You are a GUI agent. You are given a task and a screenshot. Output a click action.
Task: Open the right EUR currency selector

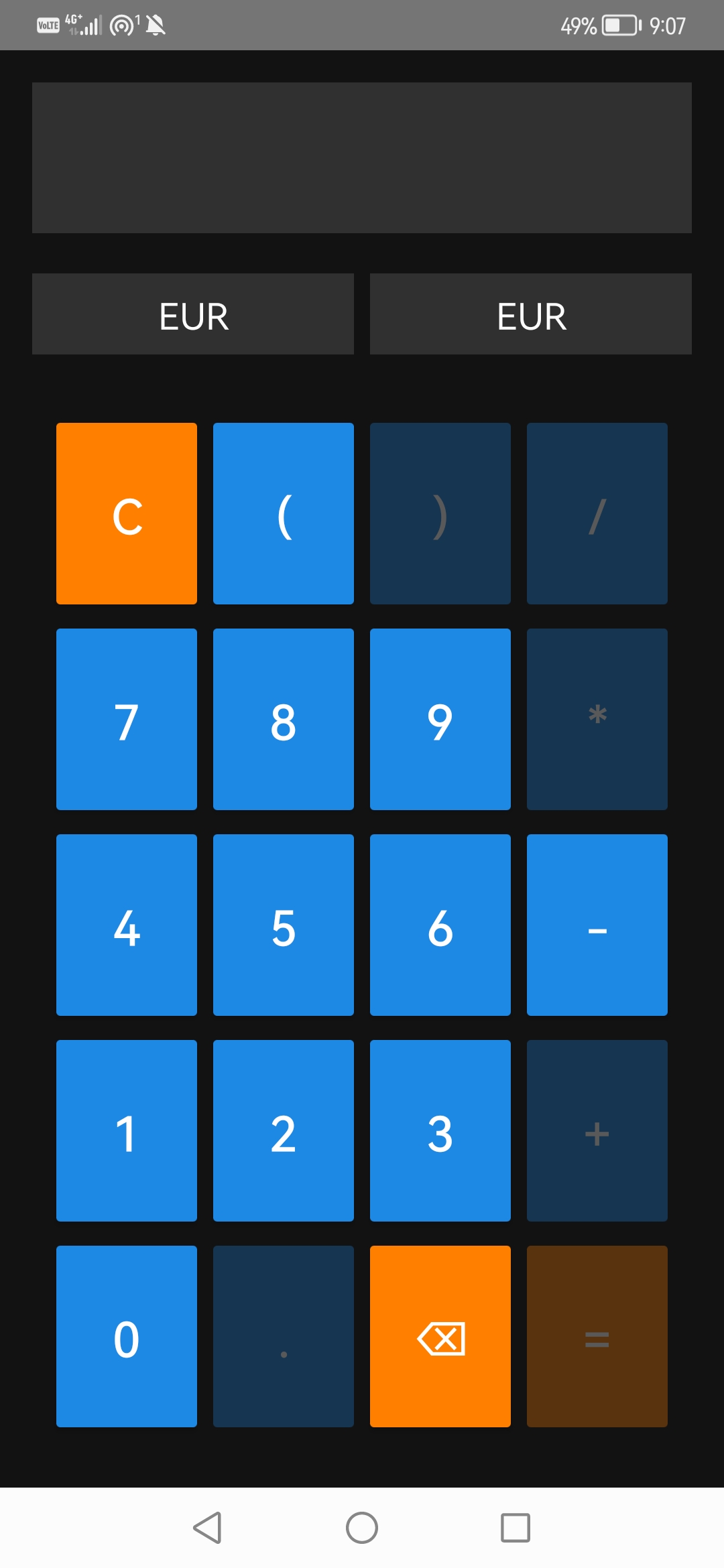tap(531, 314)
